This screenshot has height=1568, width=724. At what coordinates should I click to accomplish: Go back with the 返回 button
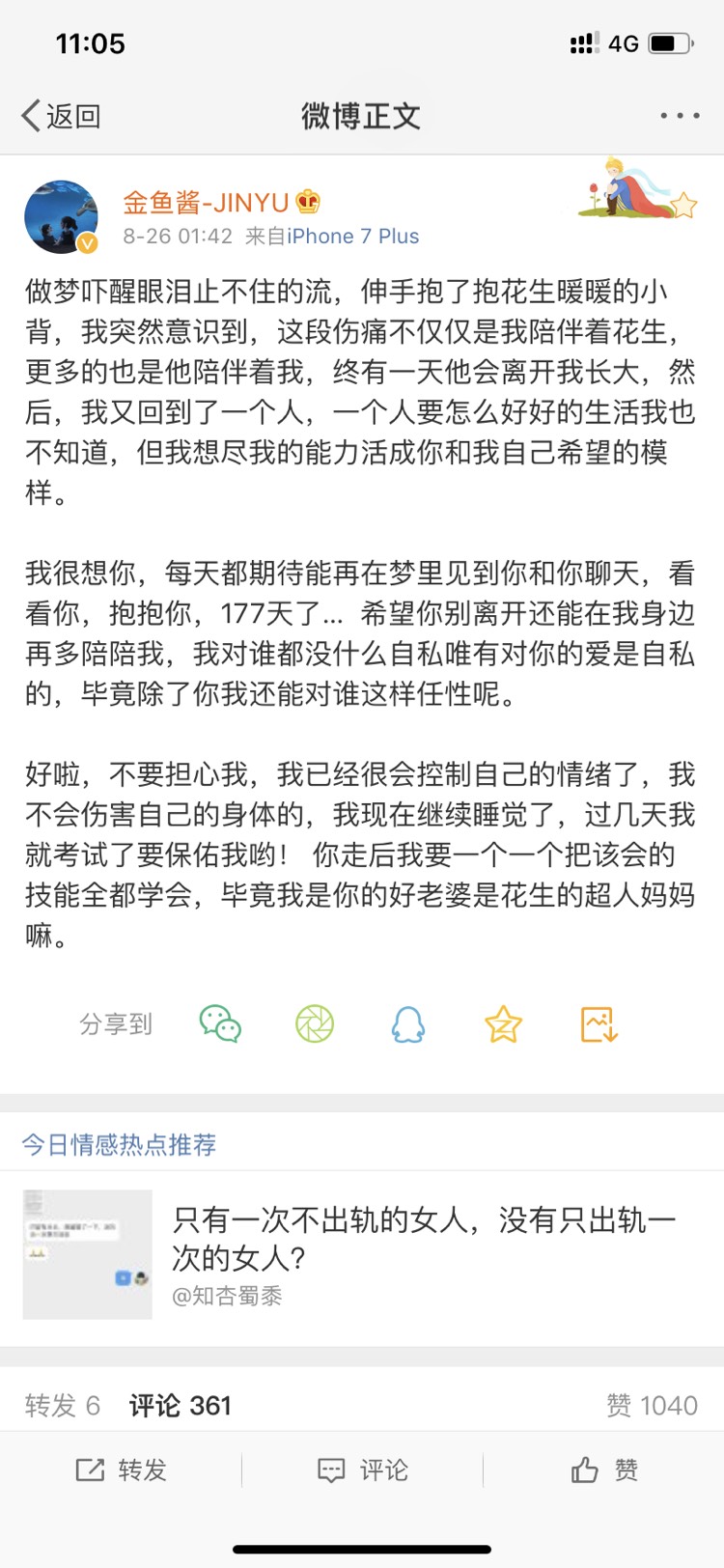click(x=62, y=116)
